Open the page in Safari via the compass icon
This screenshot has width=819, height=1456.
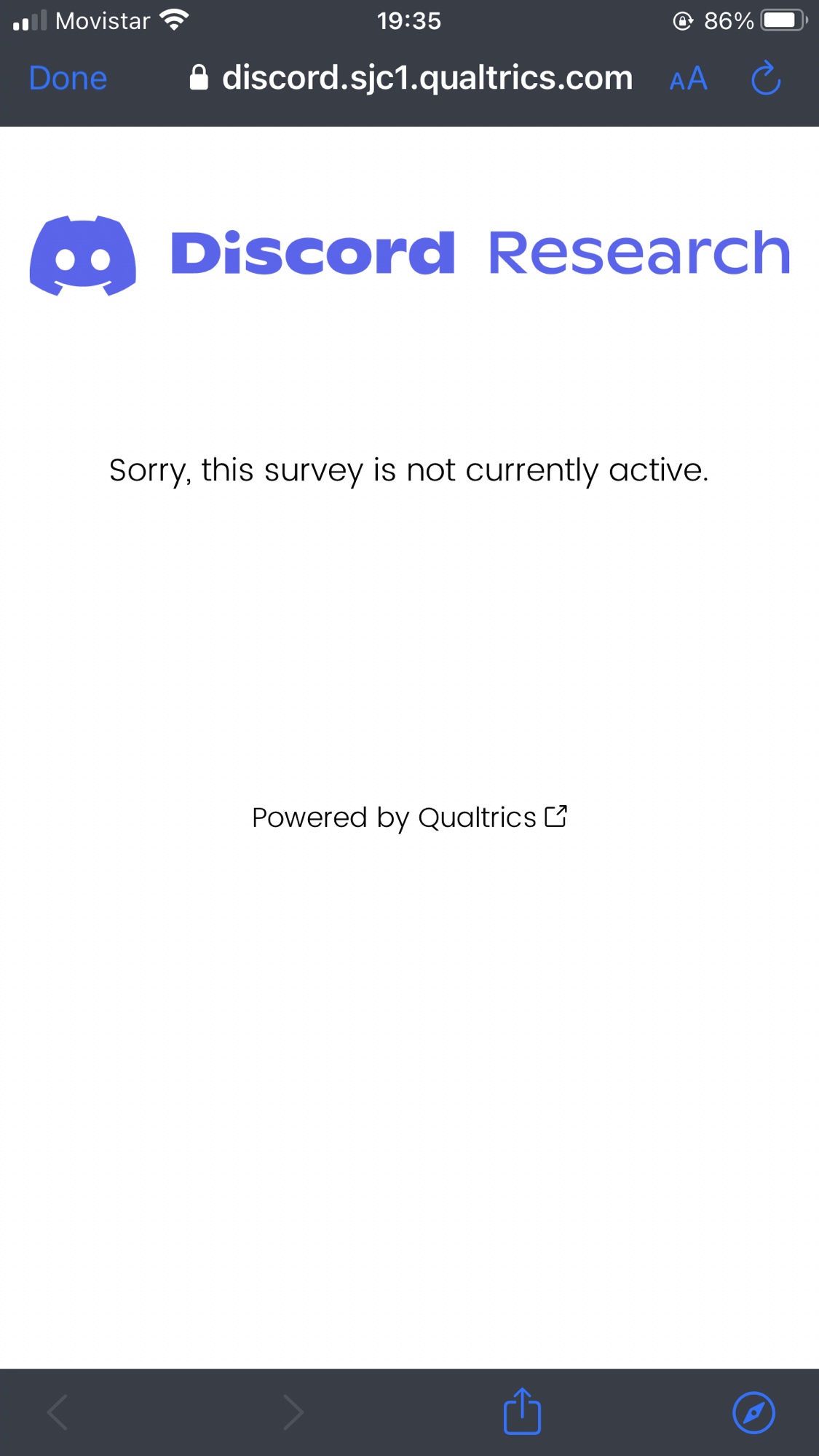pyautogui.click(x=753, y=1413)
